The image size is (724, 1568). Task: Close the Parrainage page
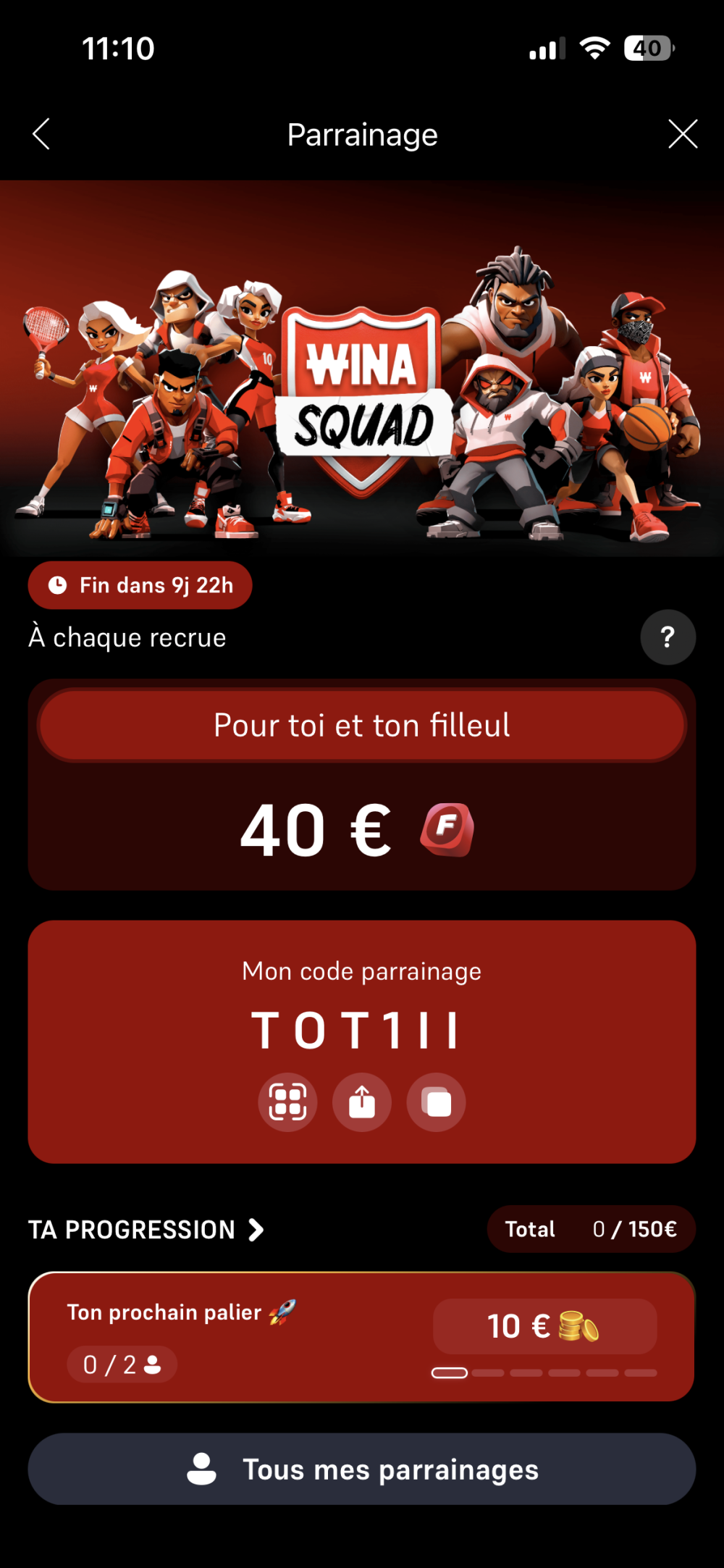coord(682,134)
